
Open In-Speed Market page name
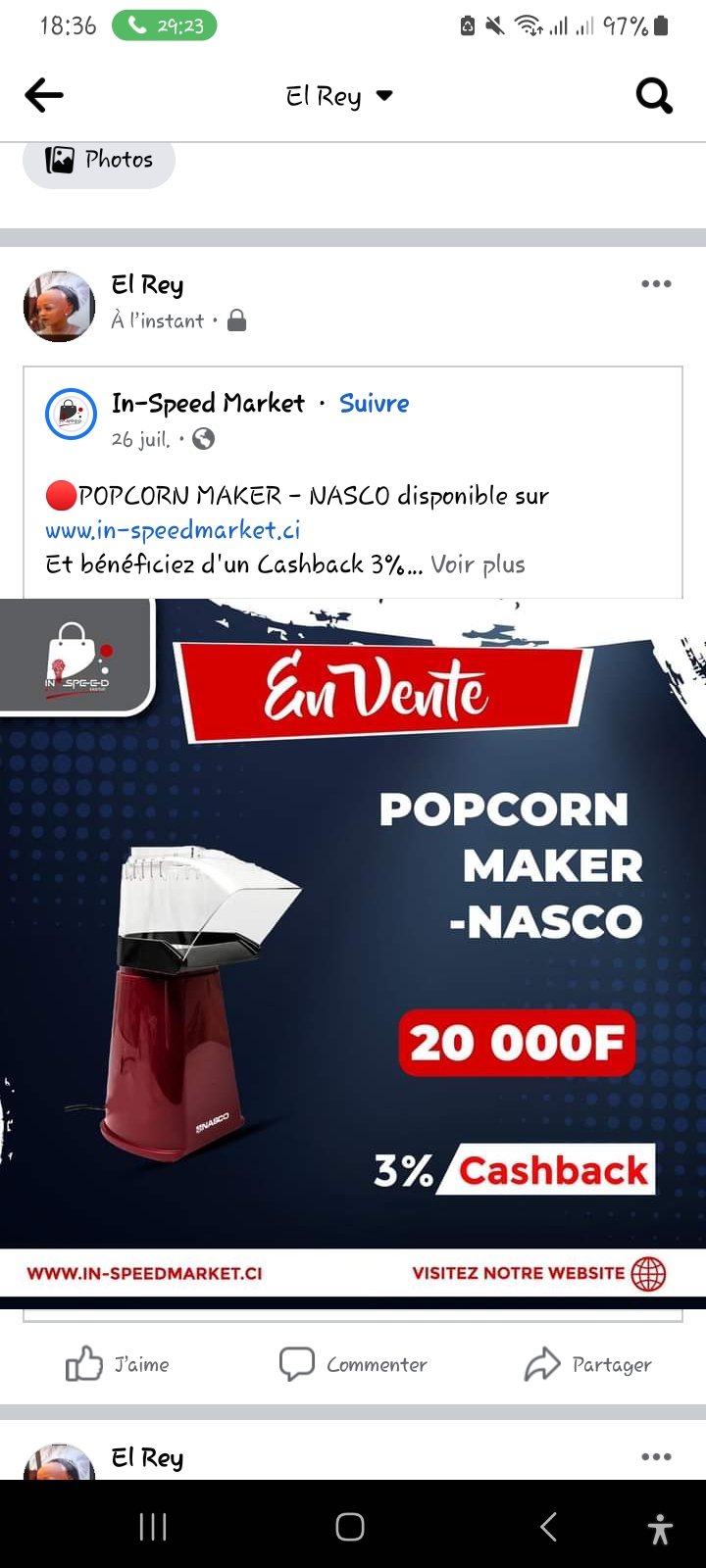[x=208, y=403]
